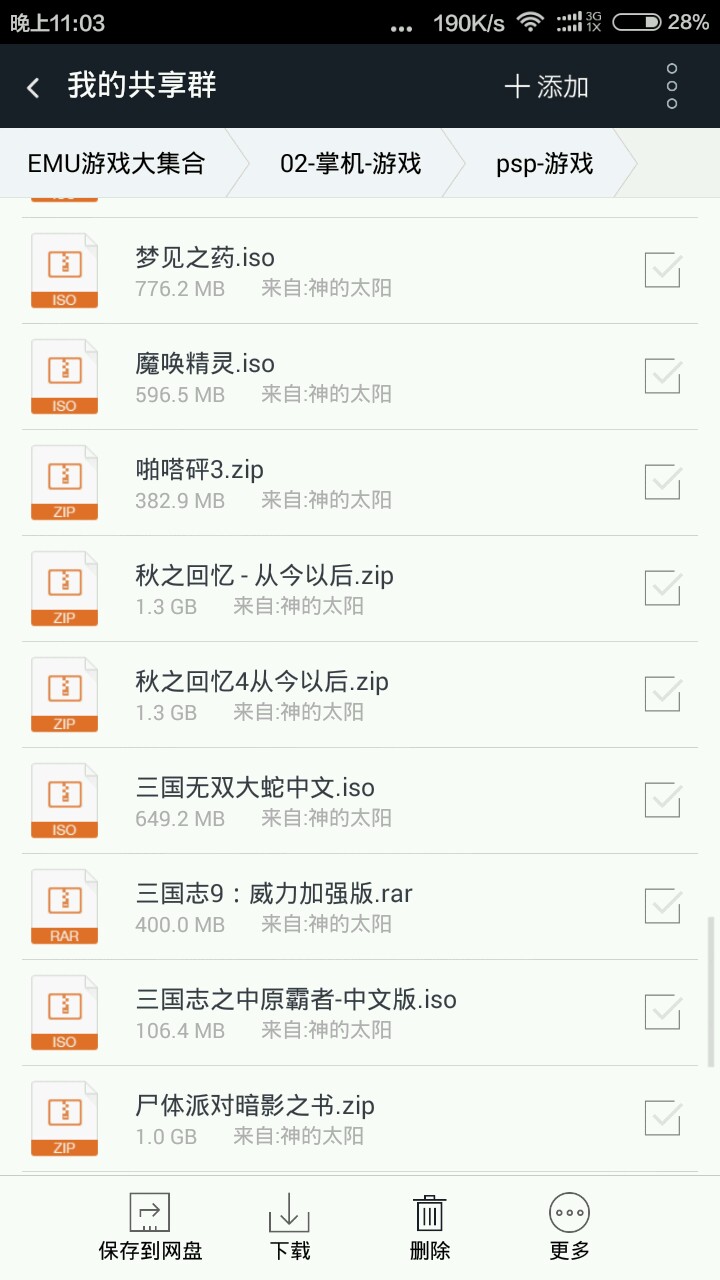Open the 更多 options
Image resolution: width=720 pixels, height=1280 pixels.
click(x=569, y=1227)
